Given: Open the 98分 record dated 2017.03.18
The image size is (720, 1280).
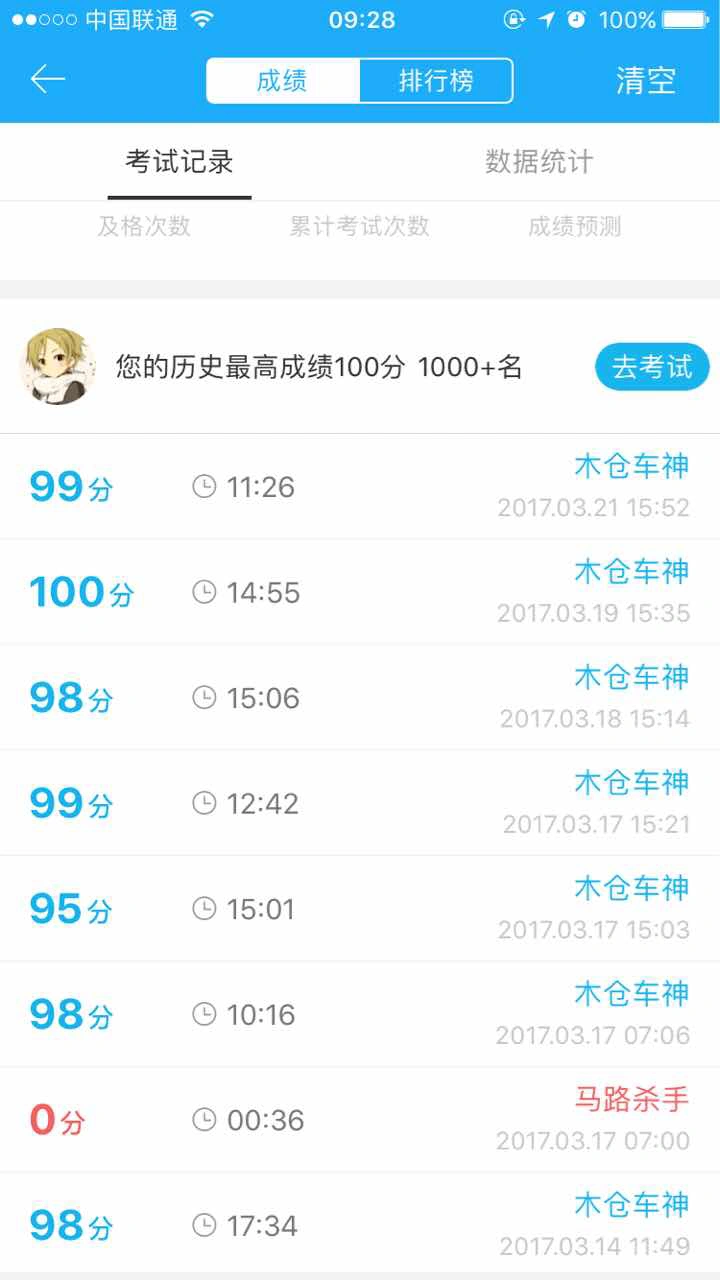Looking at the screenshot, I should tap(360, 698).
